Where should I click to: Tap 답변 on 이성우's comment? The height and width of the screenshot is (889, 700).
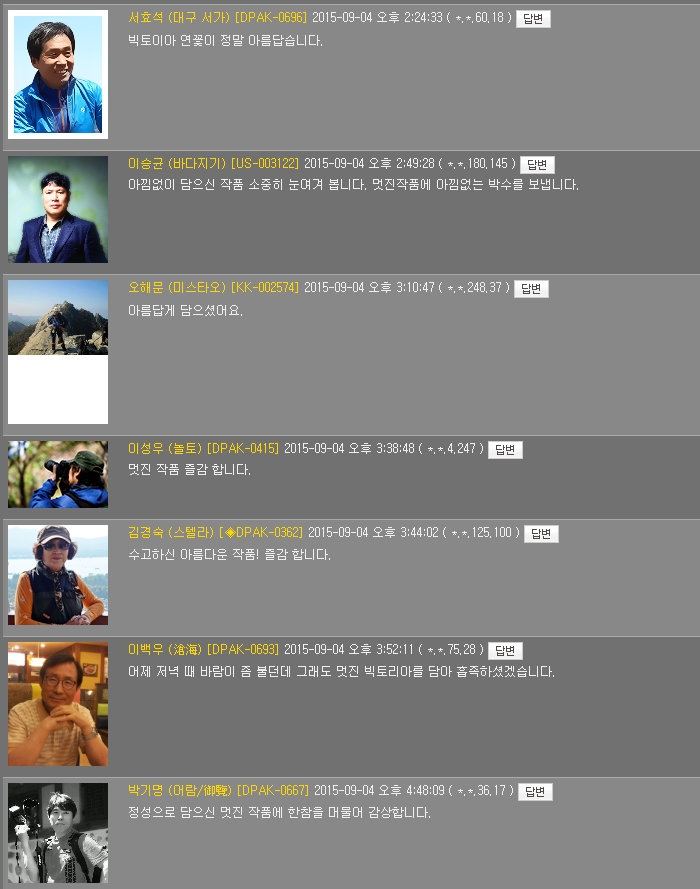(x=505, y=449)
